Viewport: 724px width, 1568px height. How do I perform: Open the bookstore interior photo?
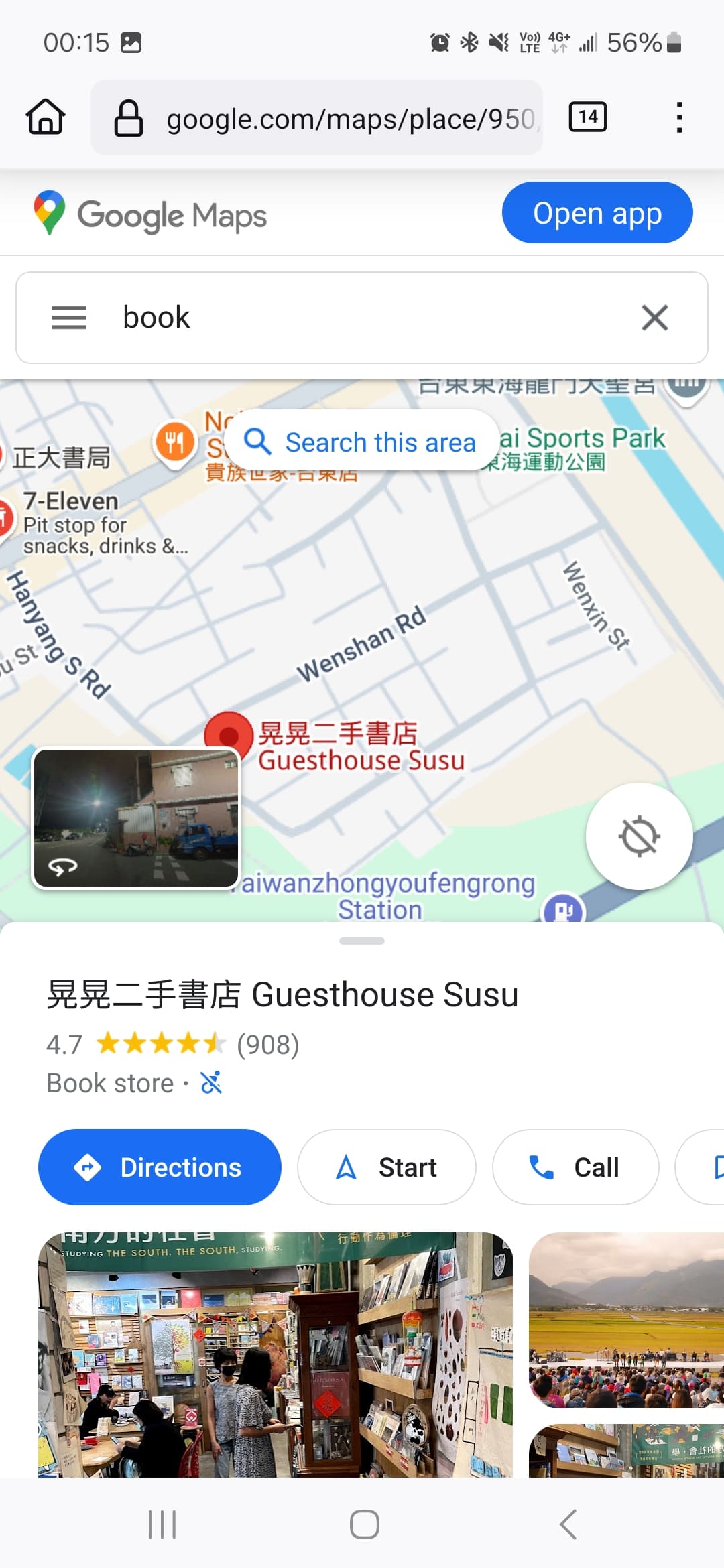[x=275, y=1354]
